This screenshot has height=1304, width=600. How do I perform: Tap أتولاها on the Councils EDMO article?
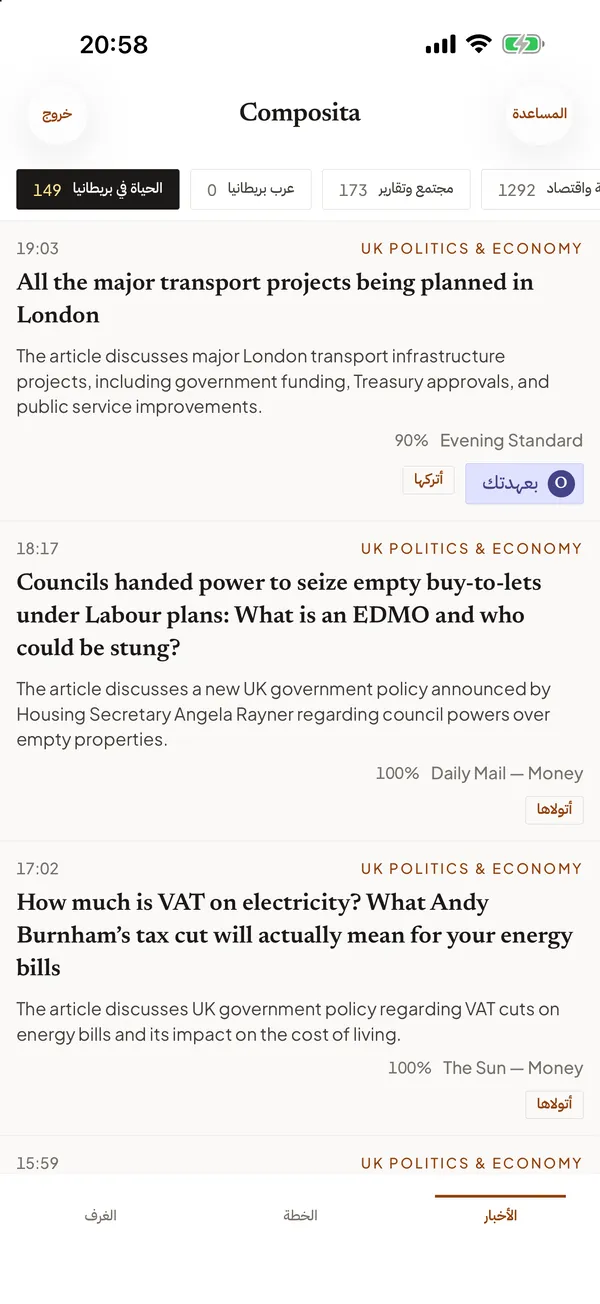click(x=554, y=810)
